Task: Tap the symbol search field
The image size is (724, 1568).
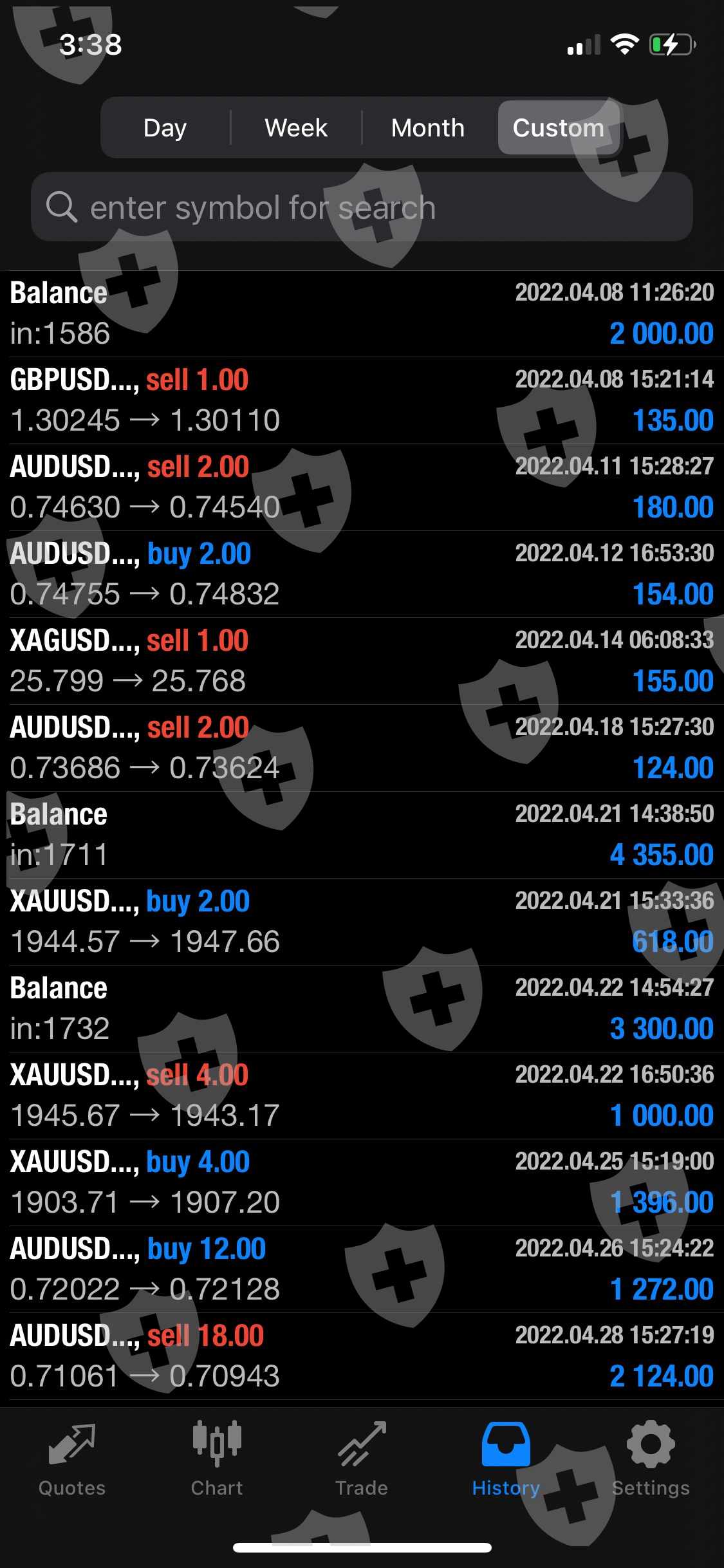Action: [x=362, y=207]
